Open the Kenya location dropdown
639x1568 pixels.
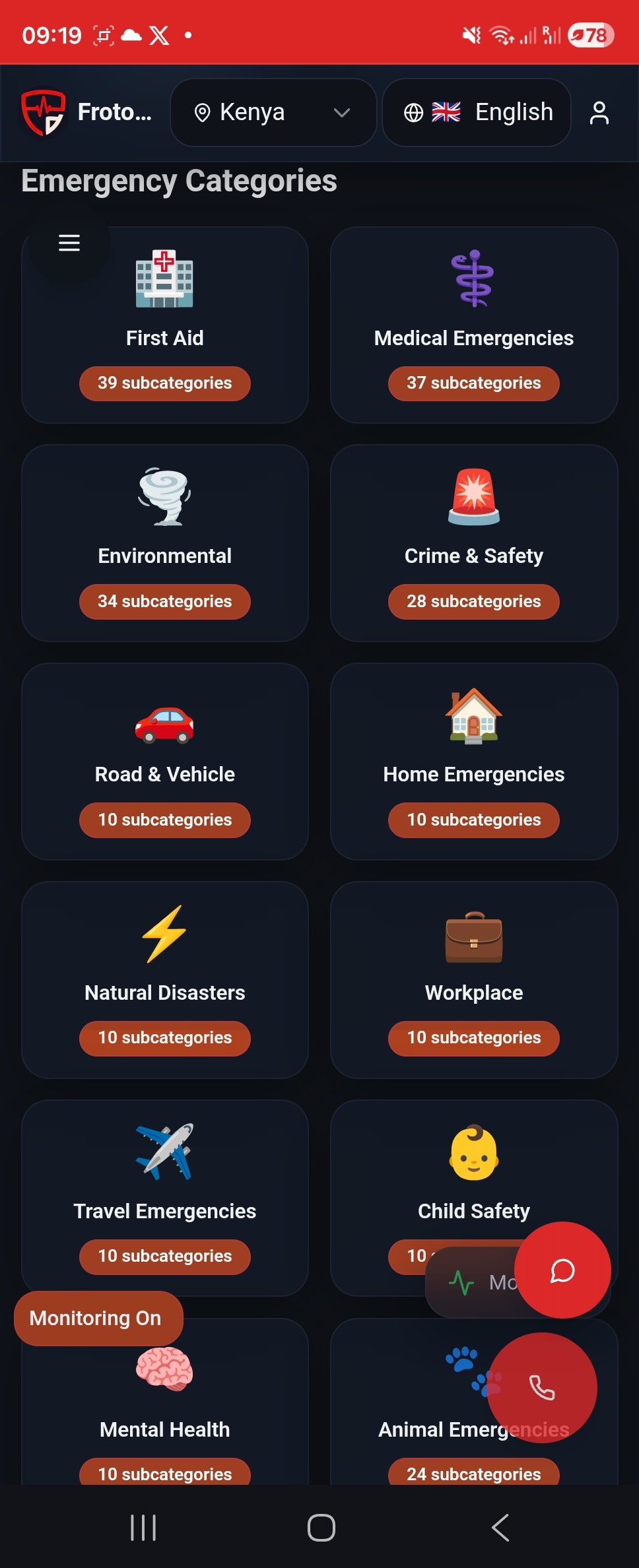[x=273, y=112]
